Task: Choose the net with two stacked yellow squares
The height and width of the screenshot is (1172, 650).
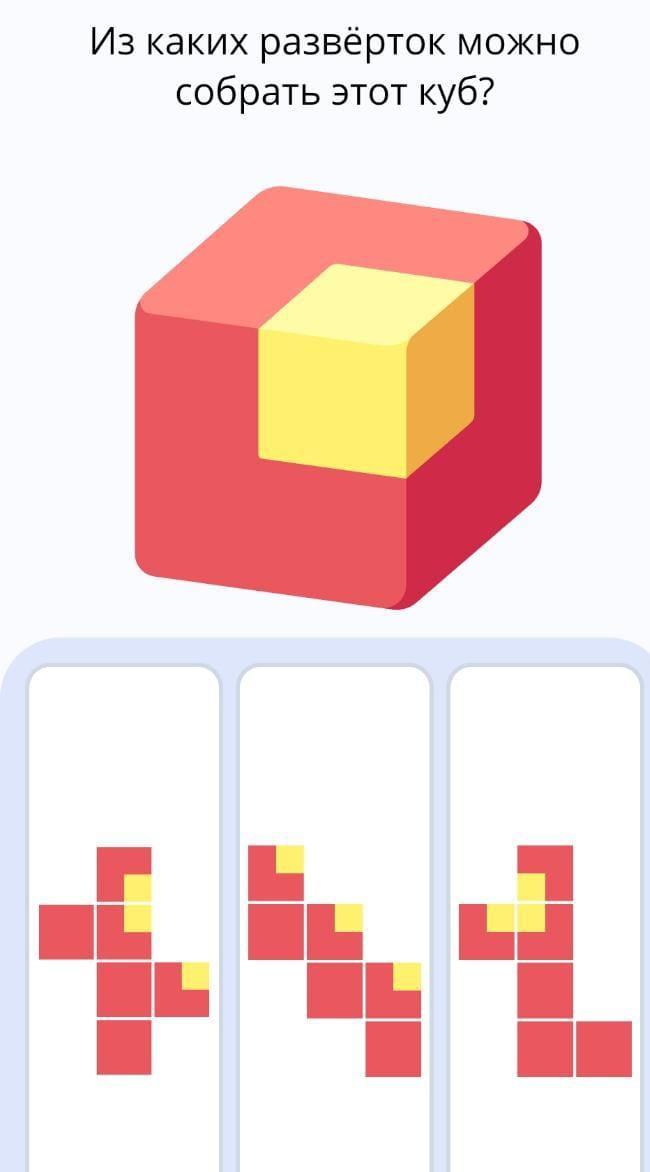Action: tap(124, 960)
